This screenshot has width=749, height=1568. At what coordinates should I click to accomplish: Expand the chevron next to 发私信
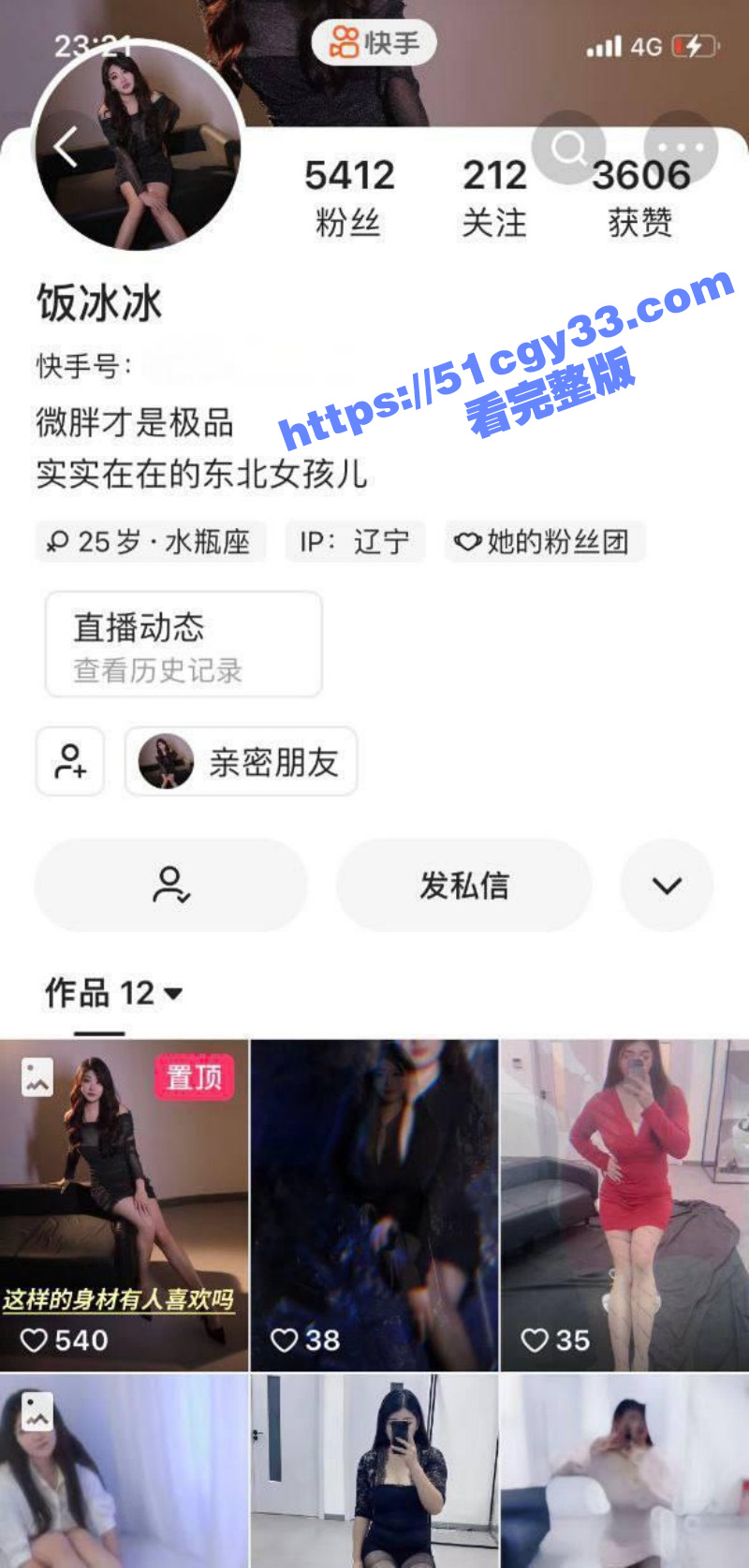[x=667, y=885]
